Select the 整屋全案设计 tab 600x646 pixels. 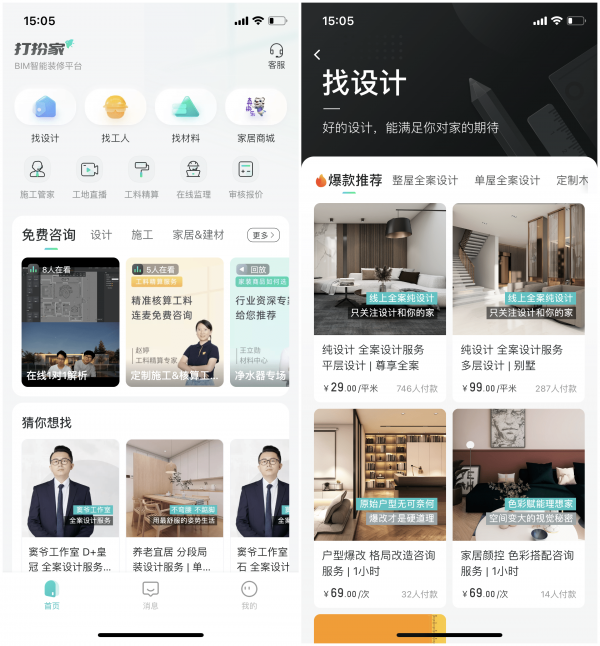(425, 181)
